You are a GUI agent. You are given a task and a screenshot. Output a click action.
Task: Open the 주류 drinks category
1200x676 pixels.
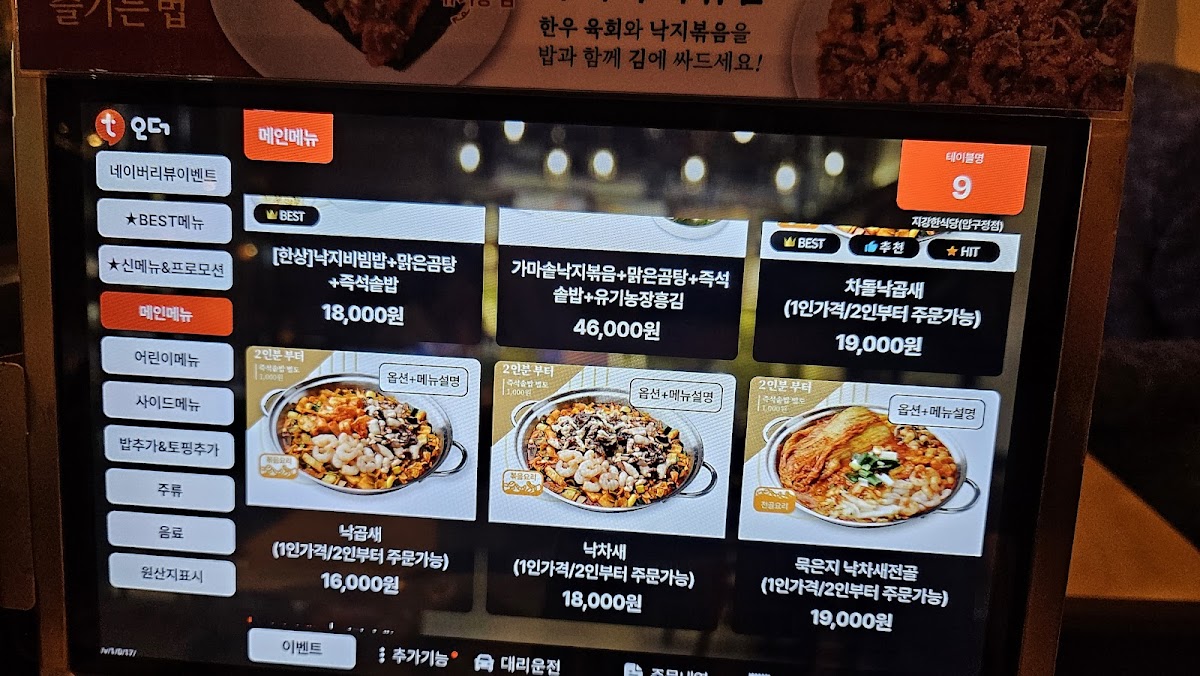pos(171,490)
